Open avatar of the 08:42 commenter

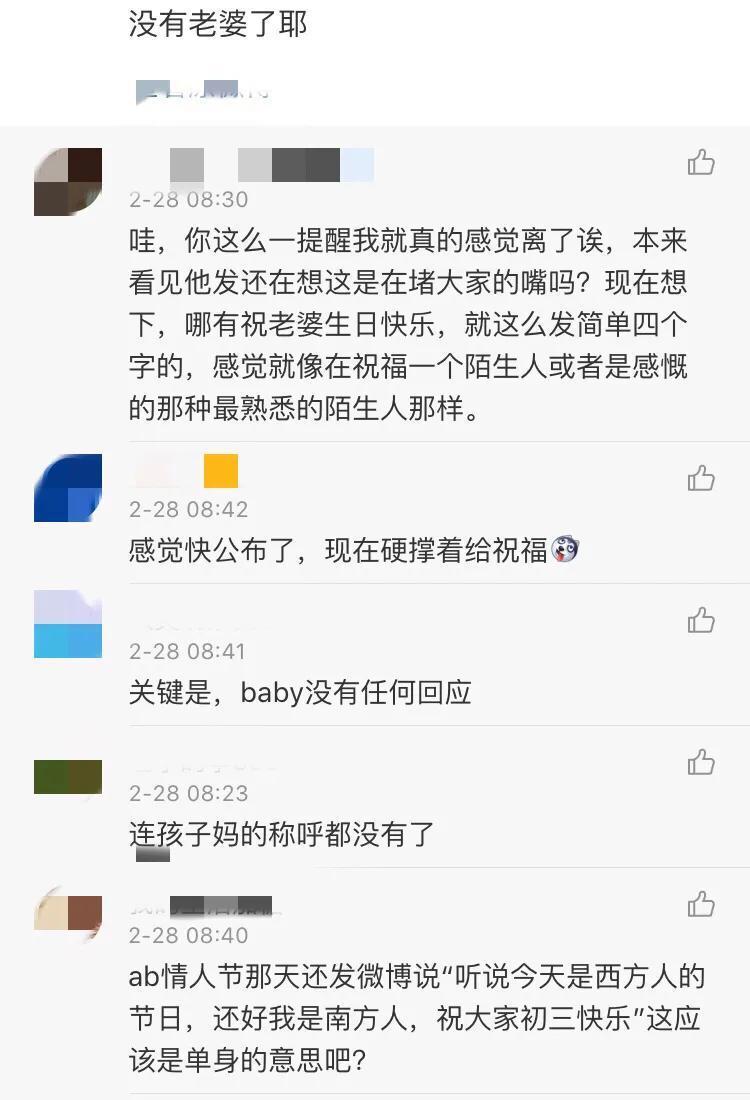(68, 488)
